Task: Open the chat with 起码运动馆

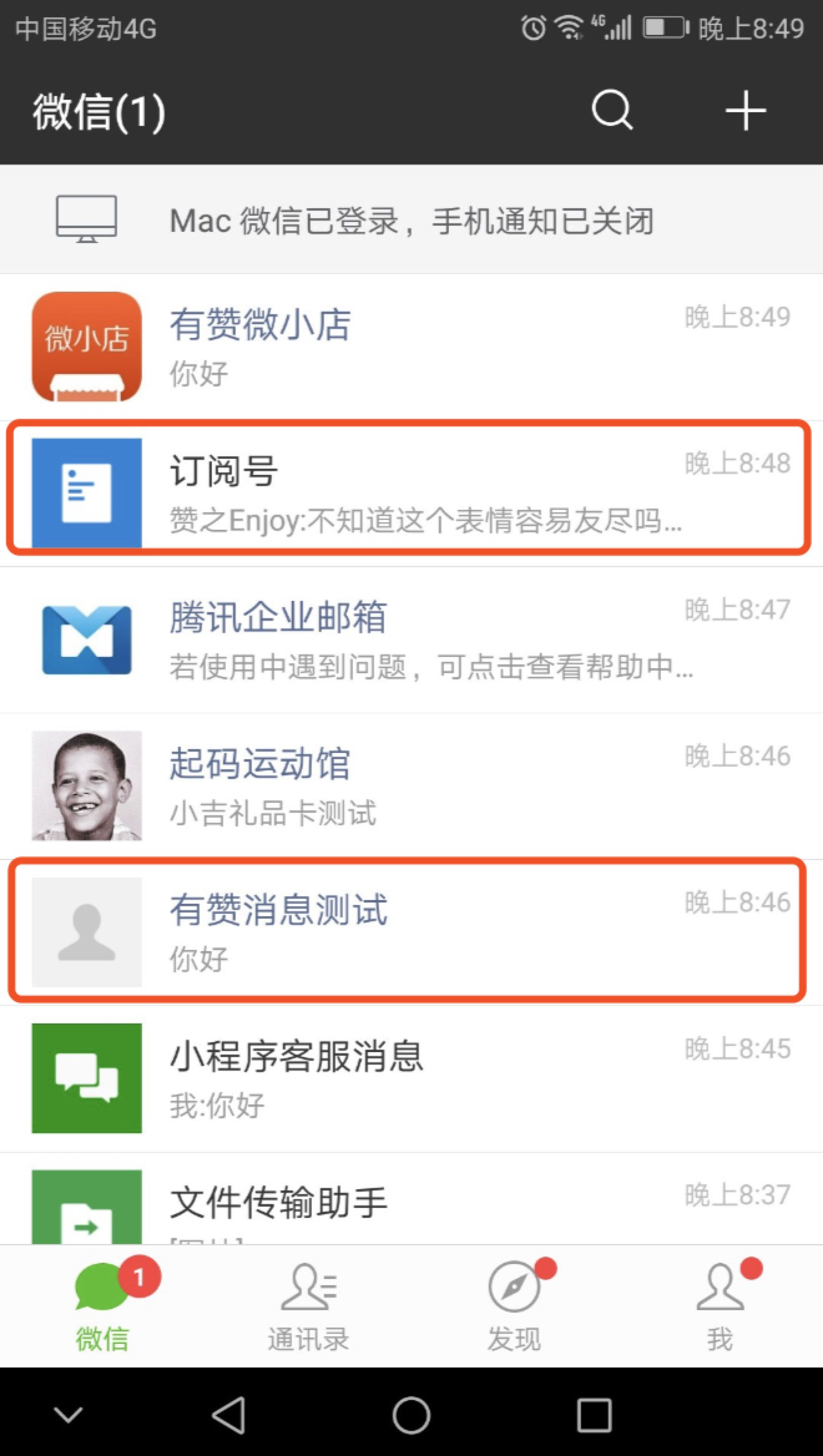Action: (x=412, y=786)
